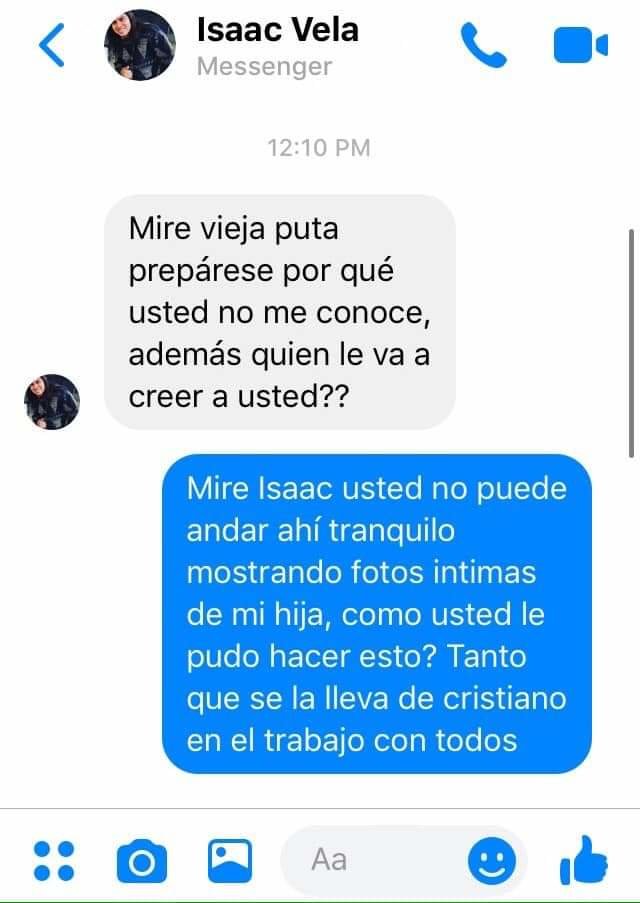Open the four-dot more options menu
Screen dimensions: 640x903
pos(55,859)
